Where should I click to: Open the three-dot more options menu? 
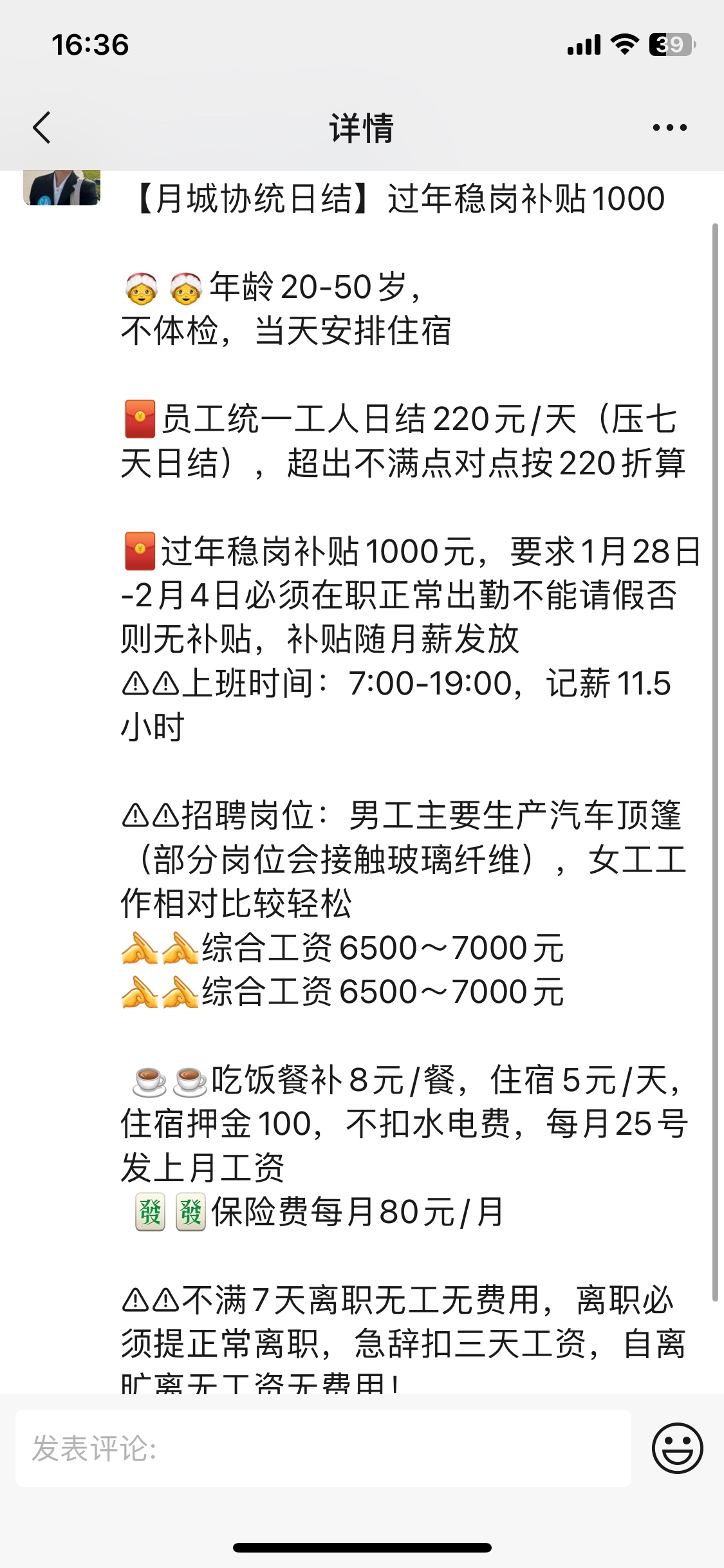669,127
